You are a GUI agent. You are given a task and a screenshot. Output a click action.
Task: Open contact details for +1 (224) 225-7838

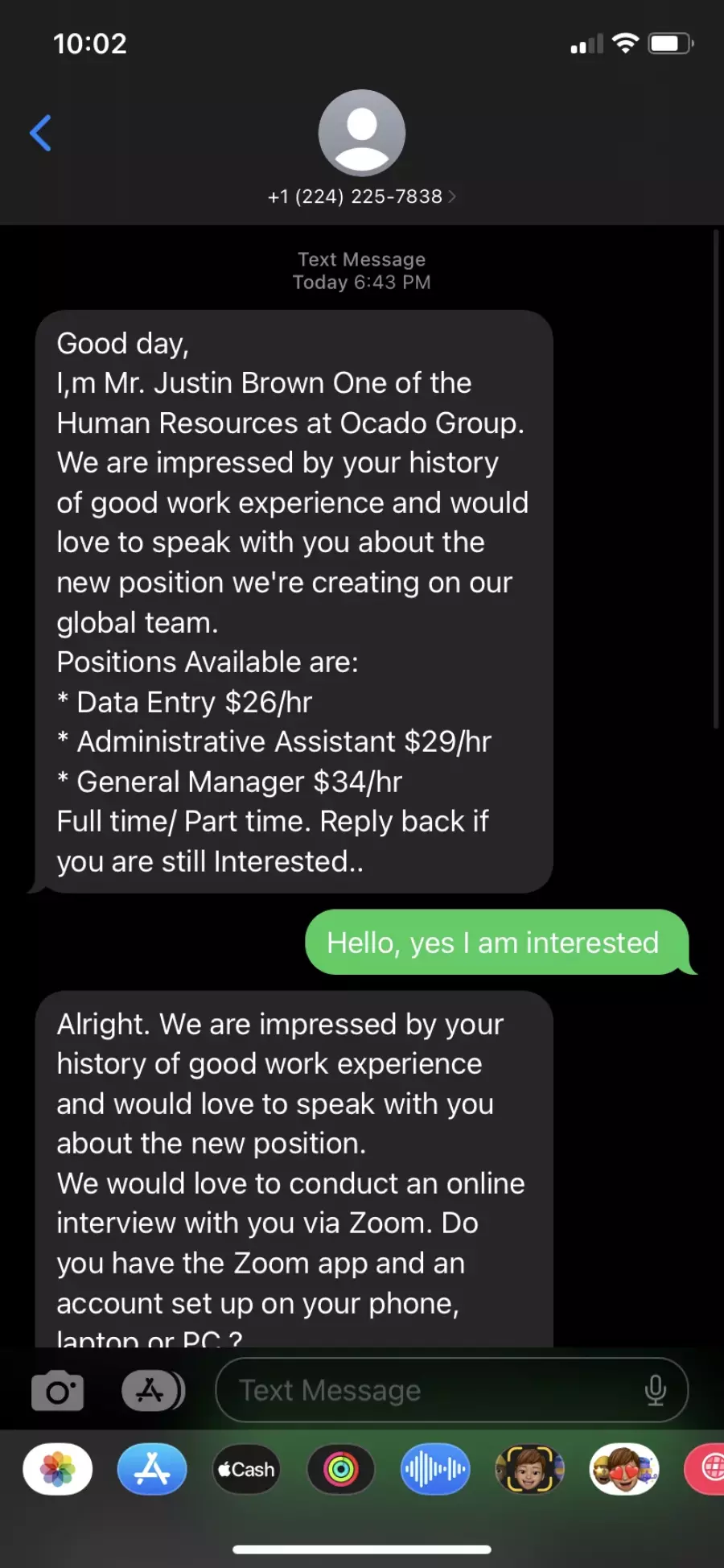pos(361,196)
